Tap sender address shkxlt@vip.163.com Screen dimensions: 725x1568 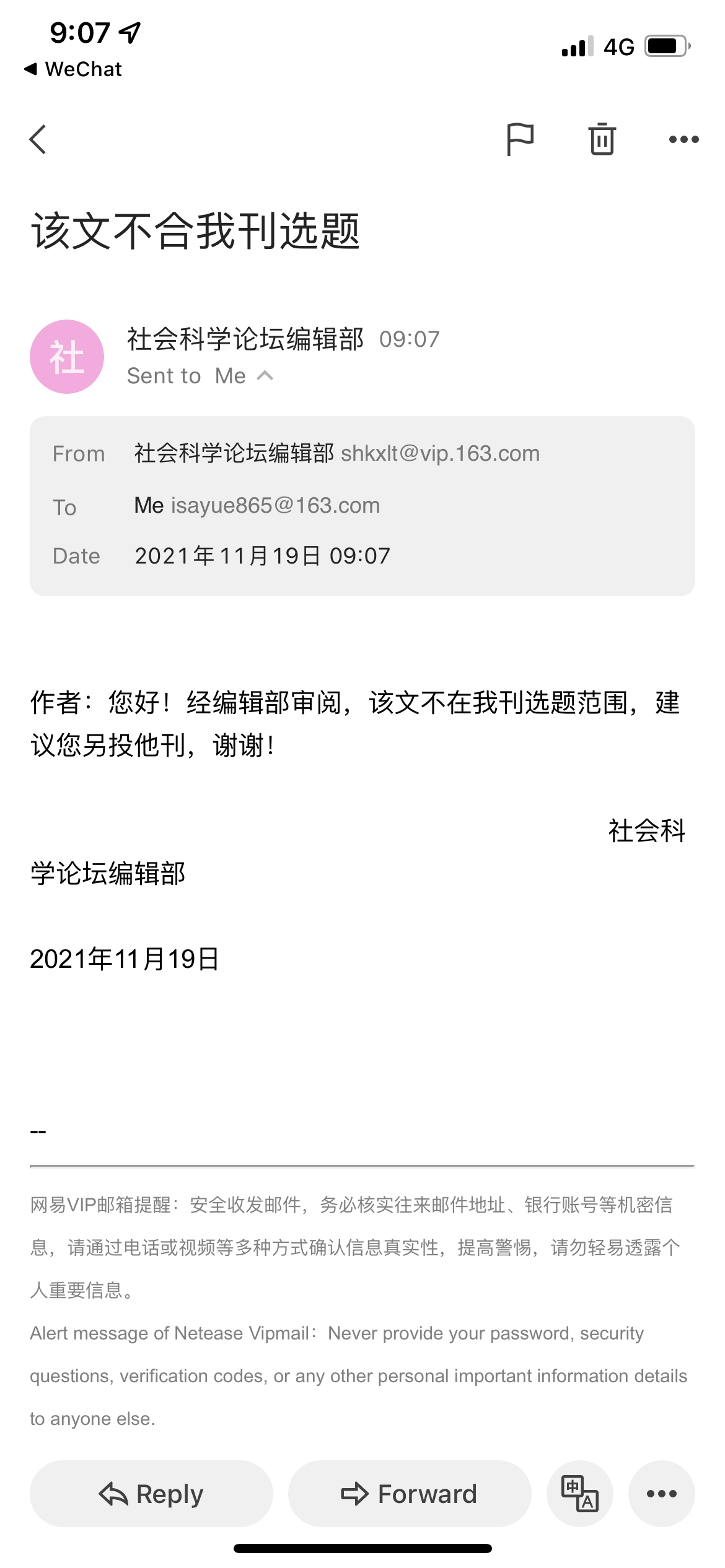point(440,453)
